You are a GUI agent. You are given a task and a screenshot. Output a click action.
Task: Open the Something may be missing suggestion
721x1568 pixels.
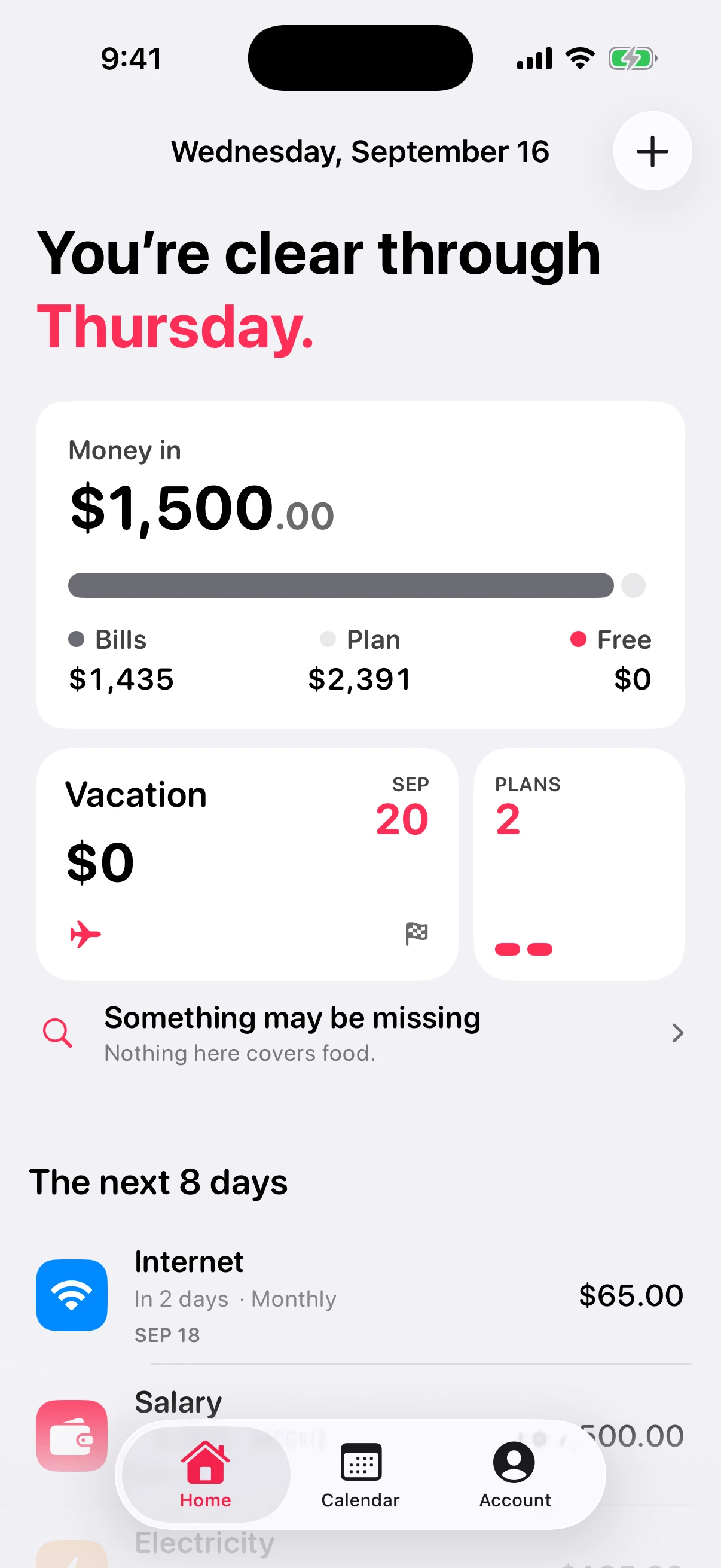click(360, 1033)
